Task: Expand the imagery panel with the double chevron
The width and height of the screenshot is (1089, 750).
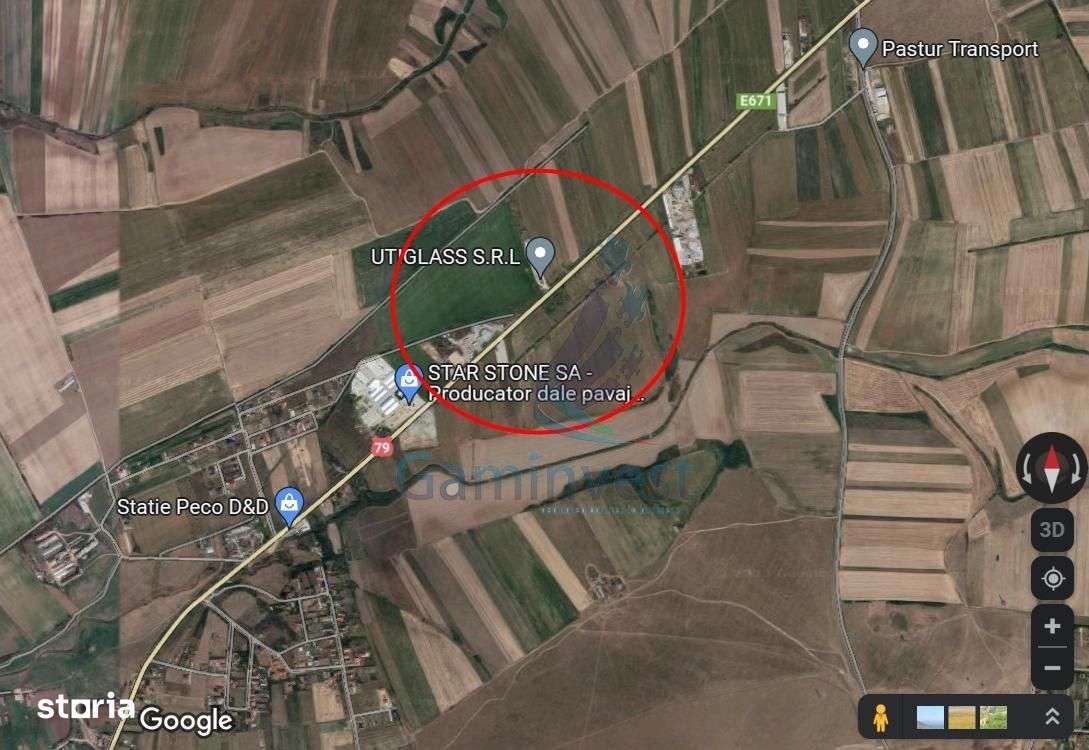Action: 1052,717
